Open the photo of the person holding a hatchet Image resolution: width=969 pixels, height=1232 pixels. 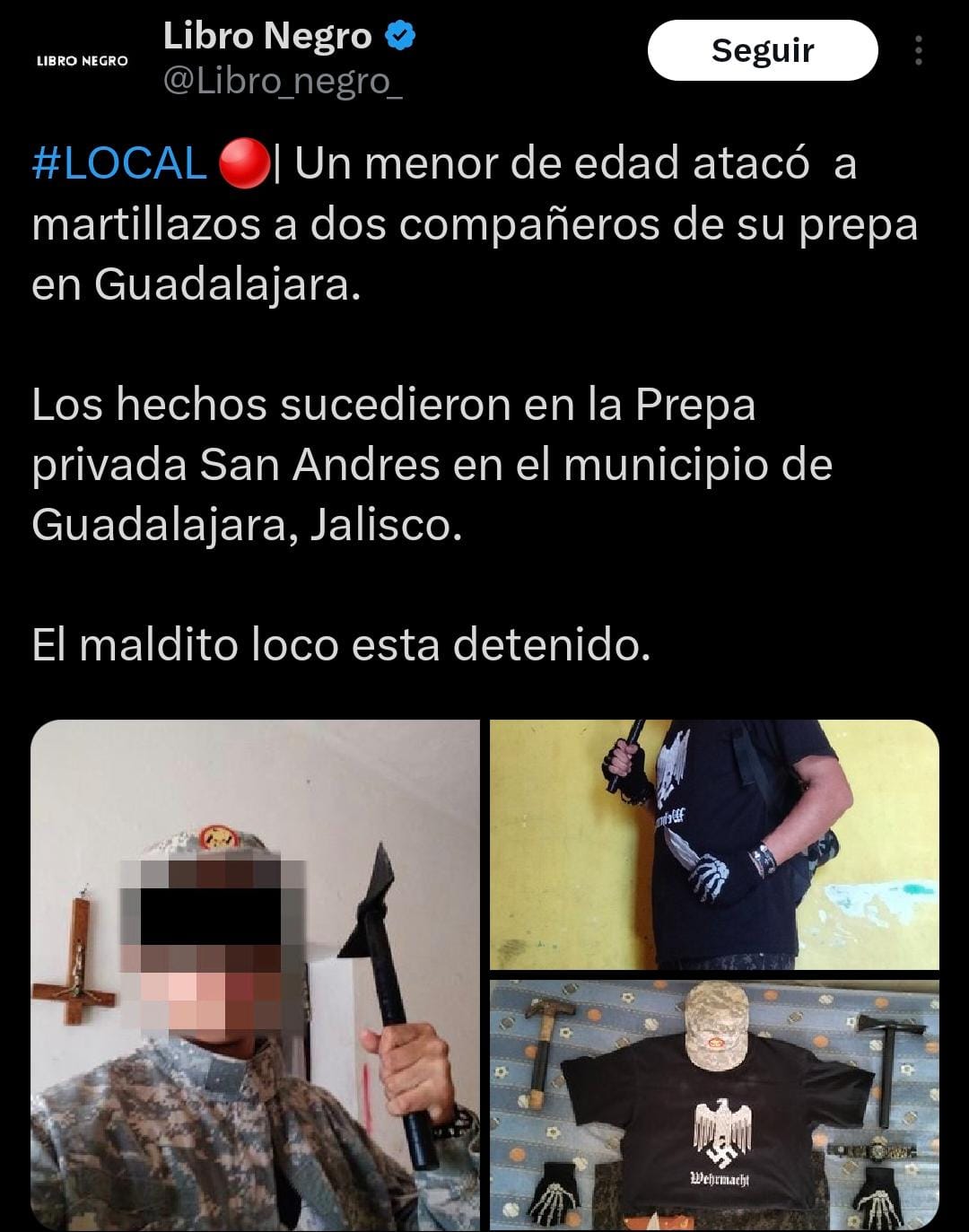256,974
